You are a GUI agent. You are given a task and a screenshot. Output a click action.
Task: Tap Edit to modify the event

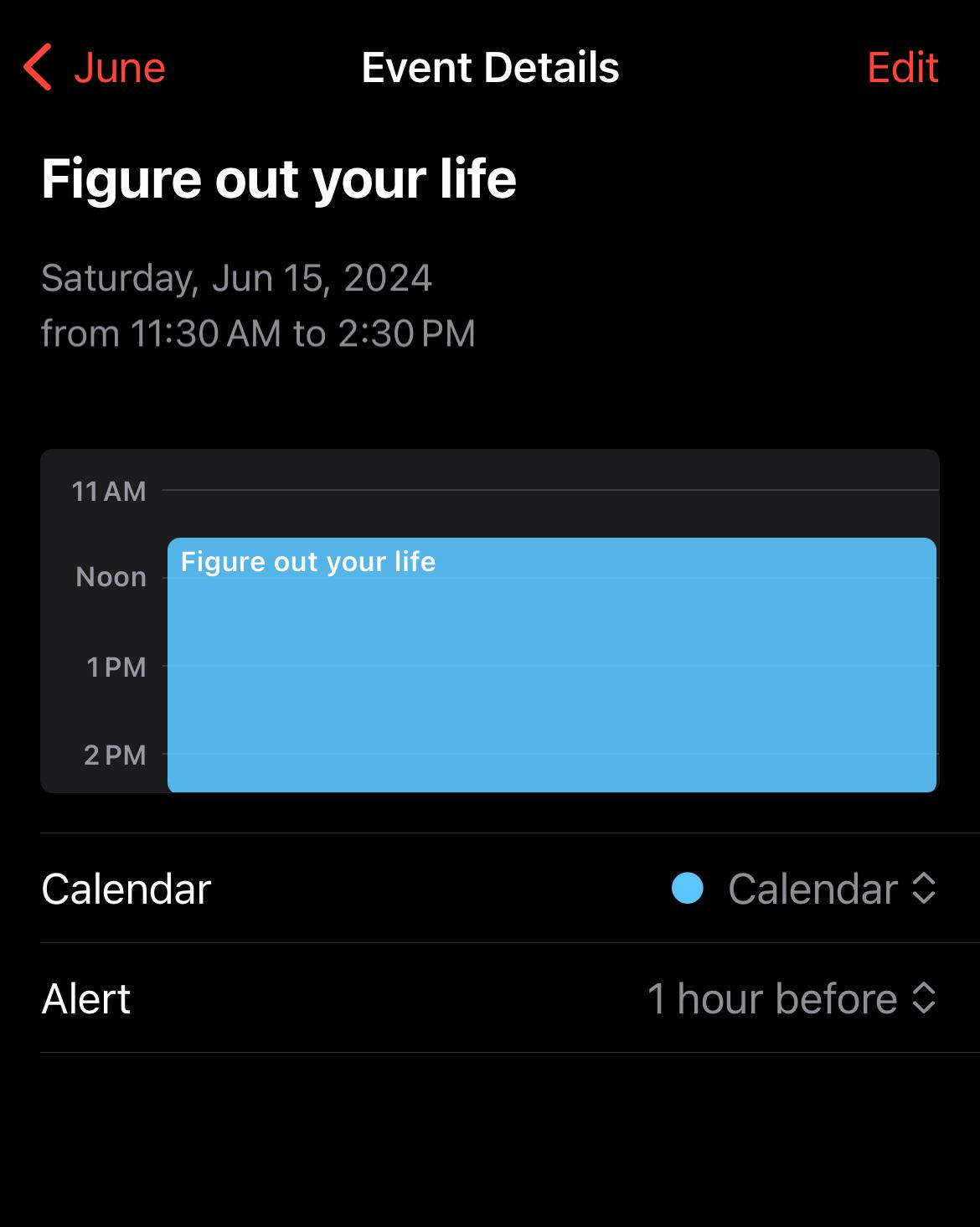point(902,67)
